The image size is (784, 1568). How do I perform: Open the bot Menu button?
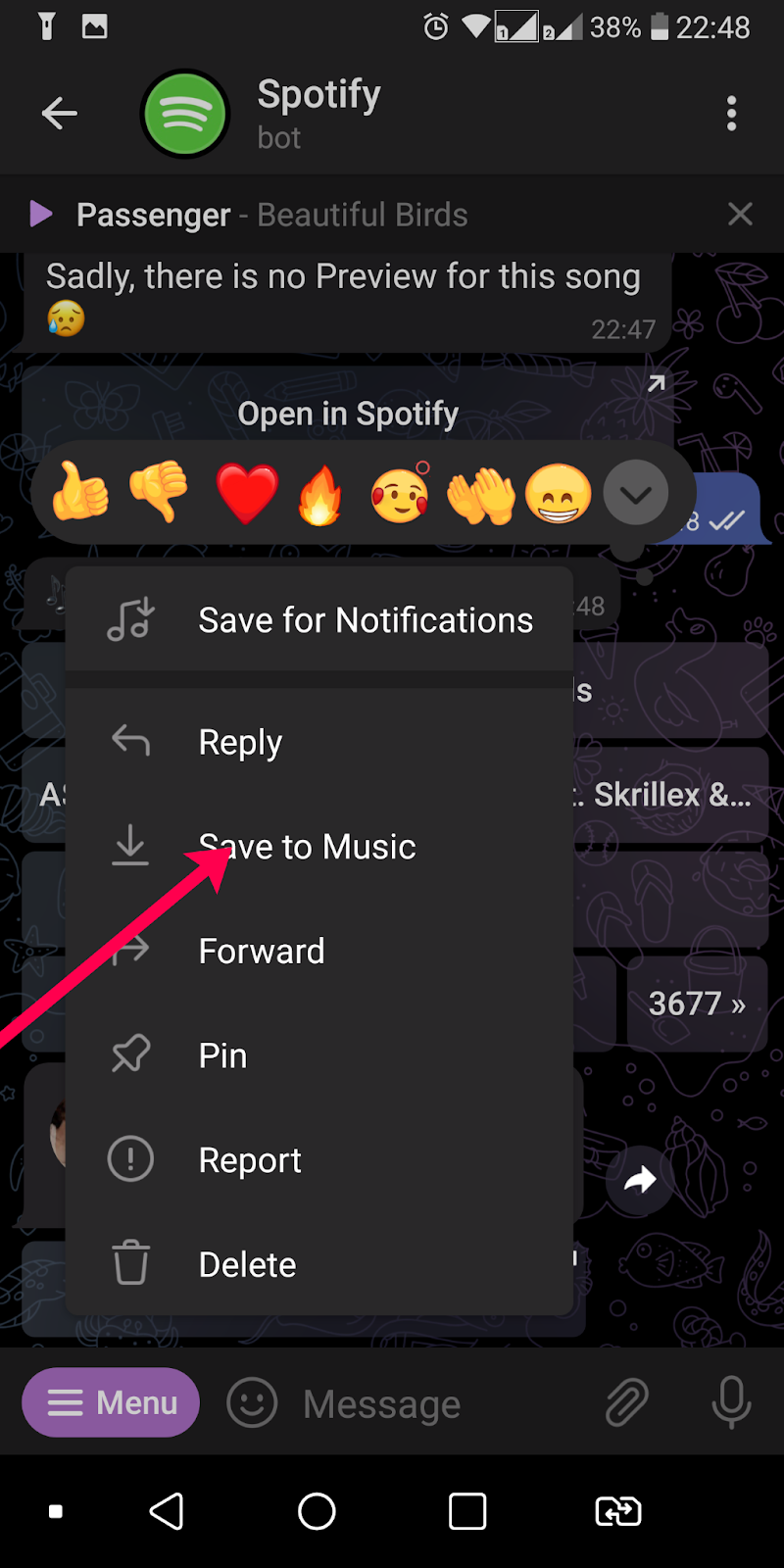coord(111,1402)
